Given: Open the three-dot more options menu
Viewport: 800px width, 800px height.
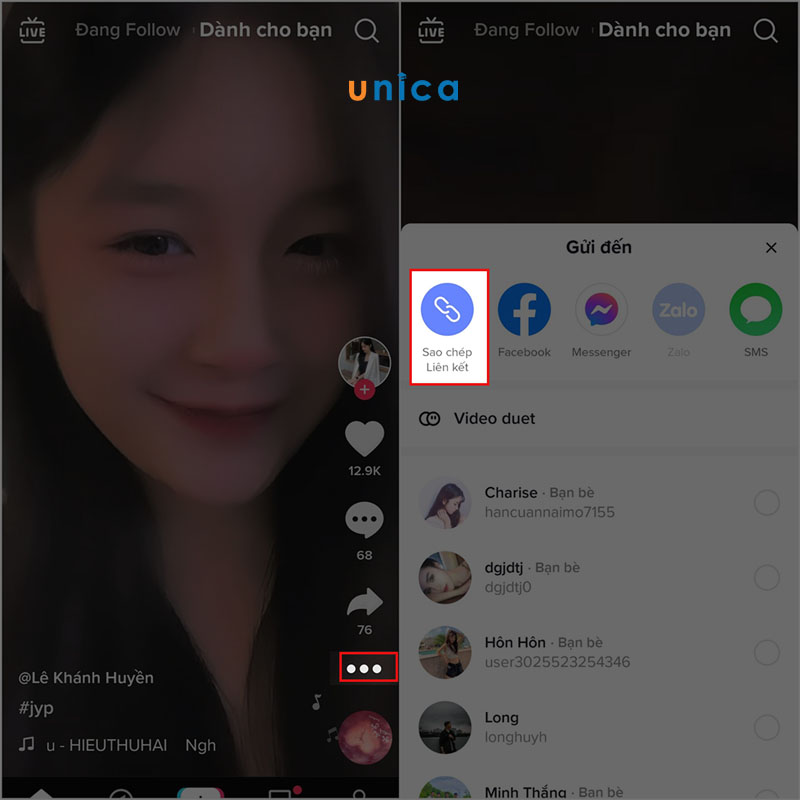Looking at the screenshot, I should coord(364,667).
